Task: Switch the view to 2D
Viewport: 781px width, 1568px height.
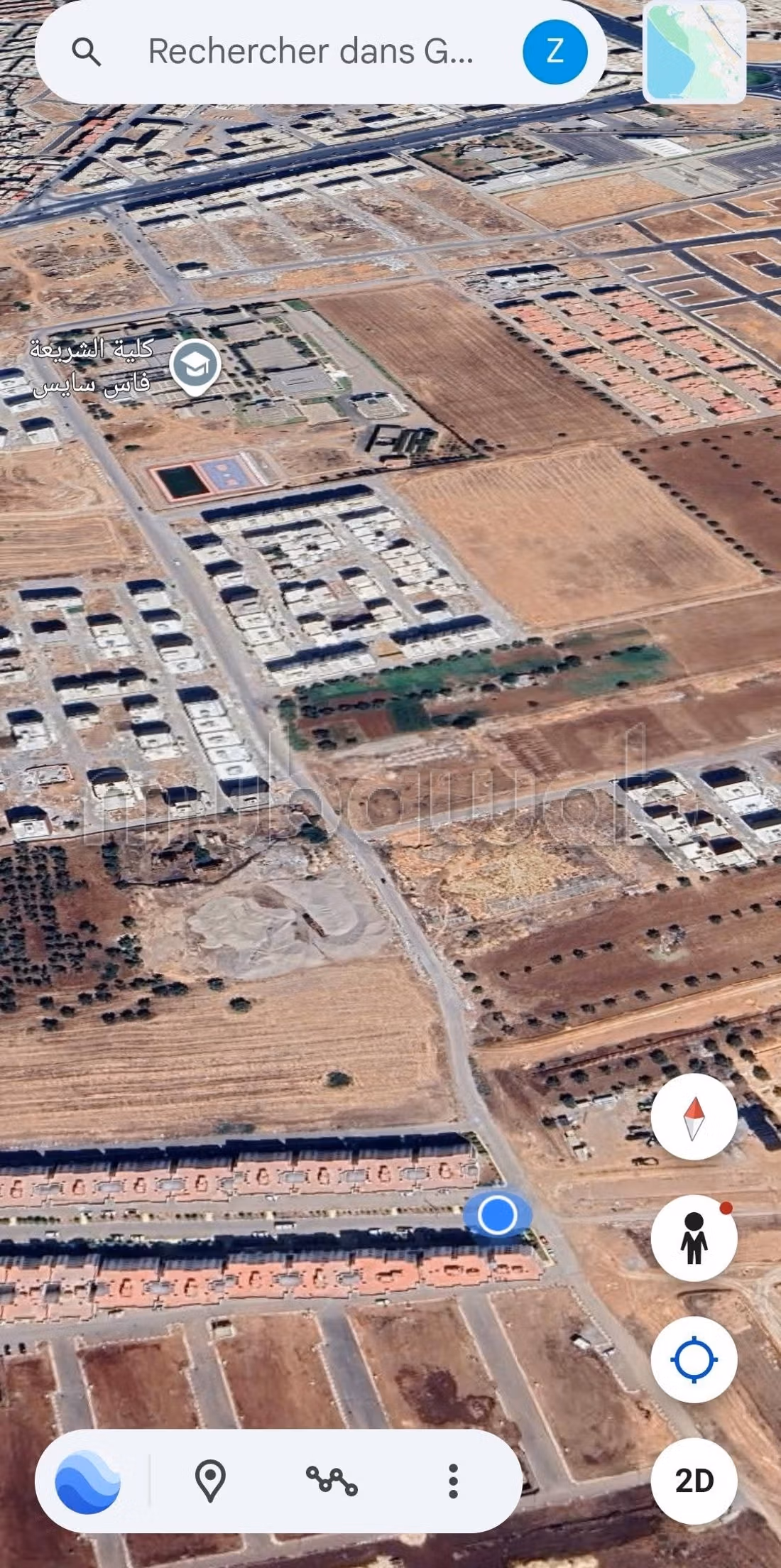Action: [694, 1480]
